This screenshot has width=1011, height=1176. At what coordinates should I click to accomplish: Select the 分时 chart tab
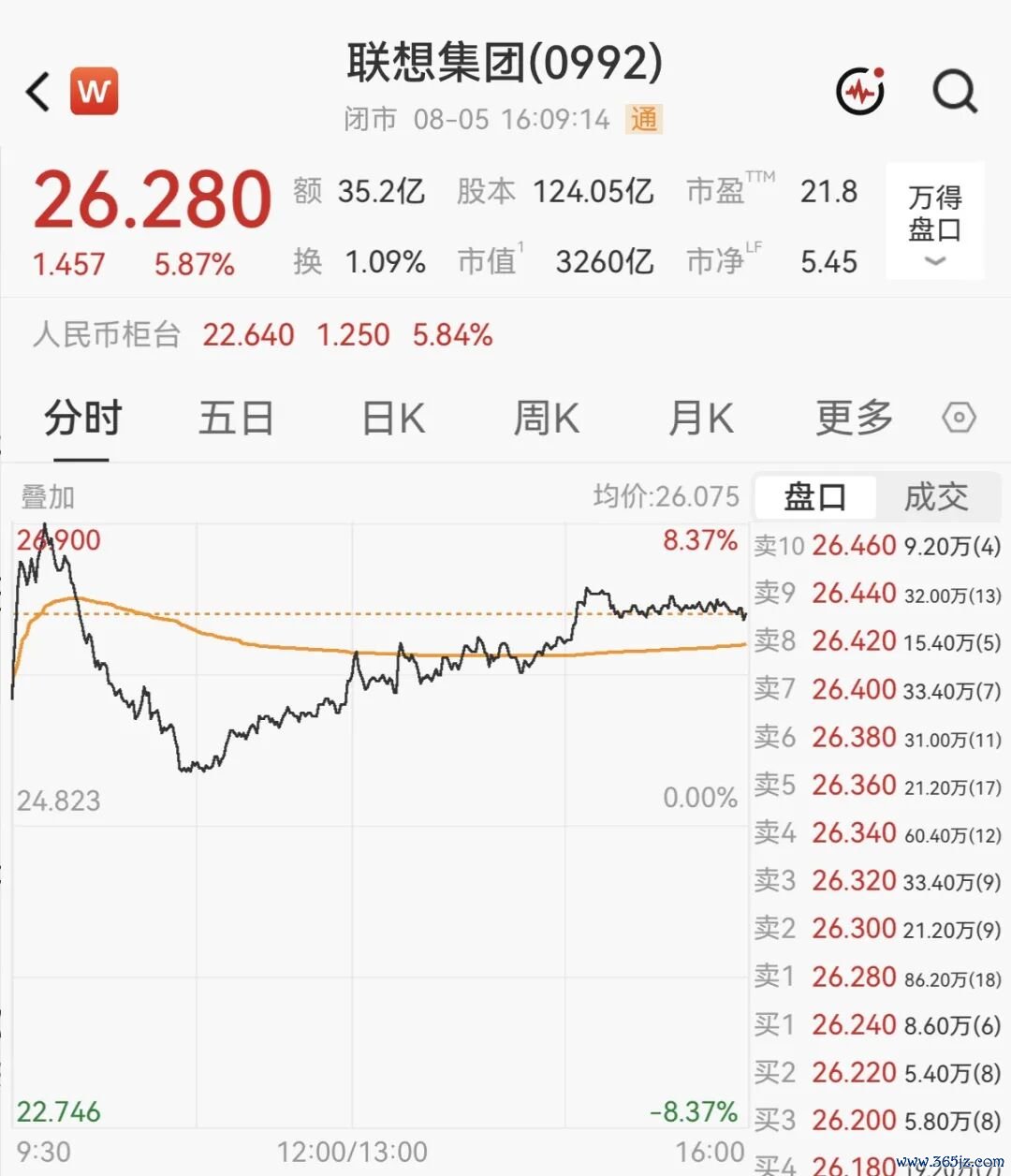pyautogui.click(x=82, y=418)
